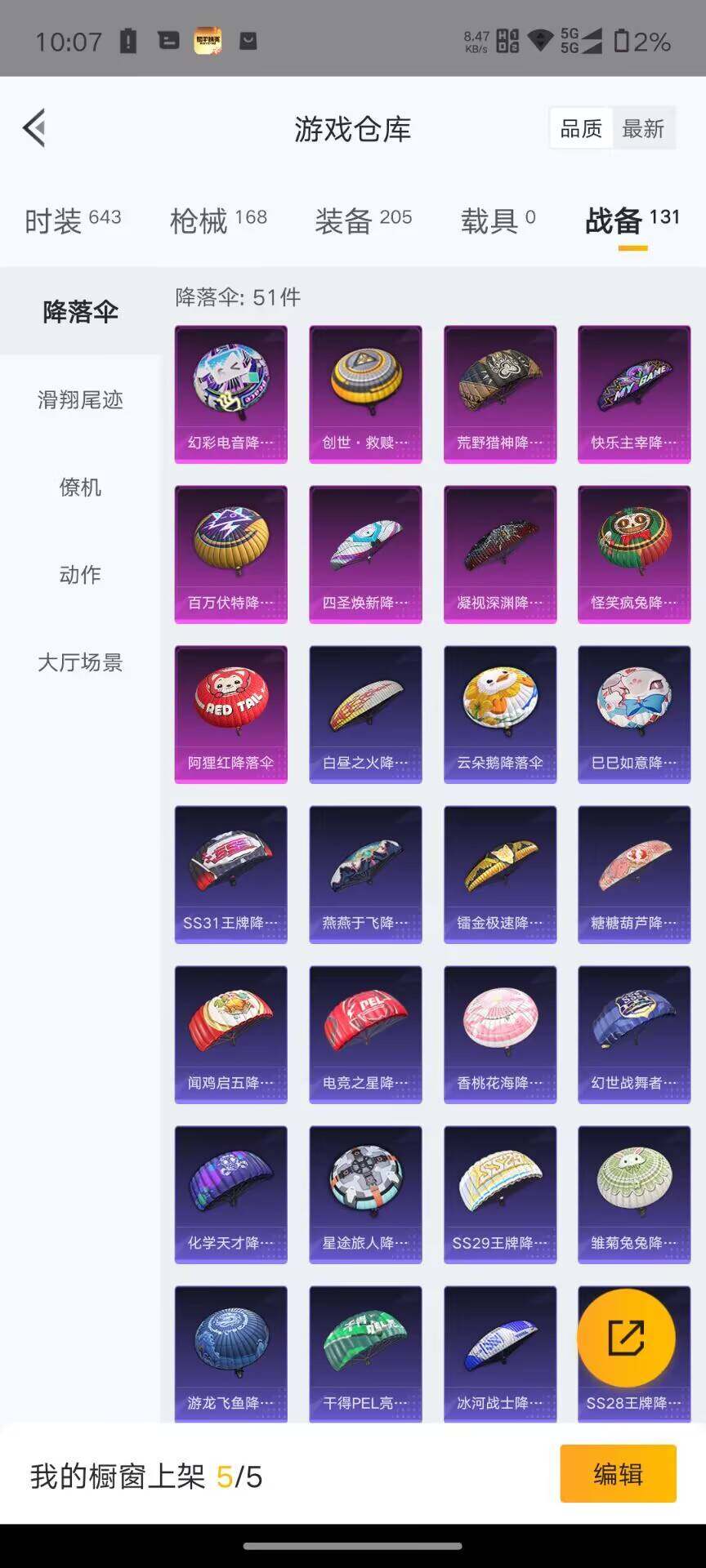Sort items by 品质
The height and width of the screenshot is (1568, 706).
pyautogui.click(x=581, y=128)
